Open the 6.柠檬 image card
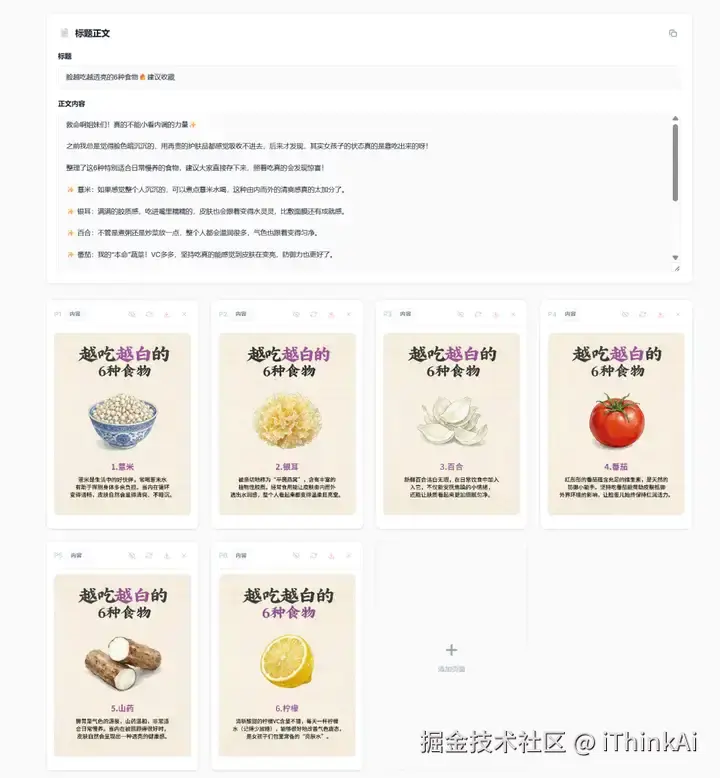 click(287, 664)
